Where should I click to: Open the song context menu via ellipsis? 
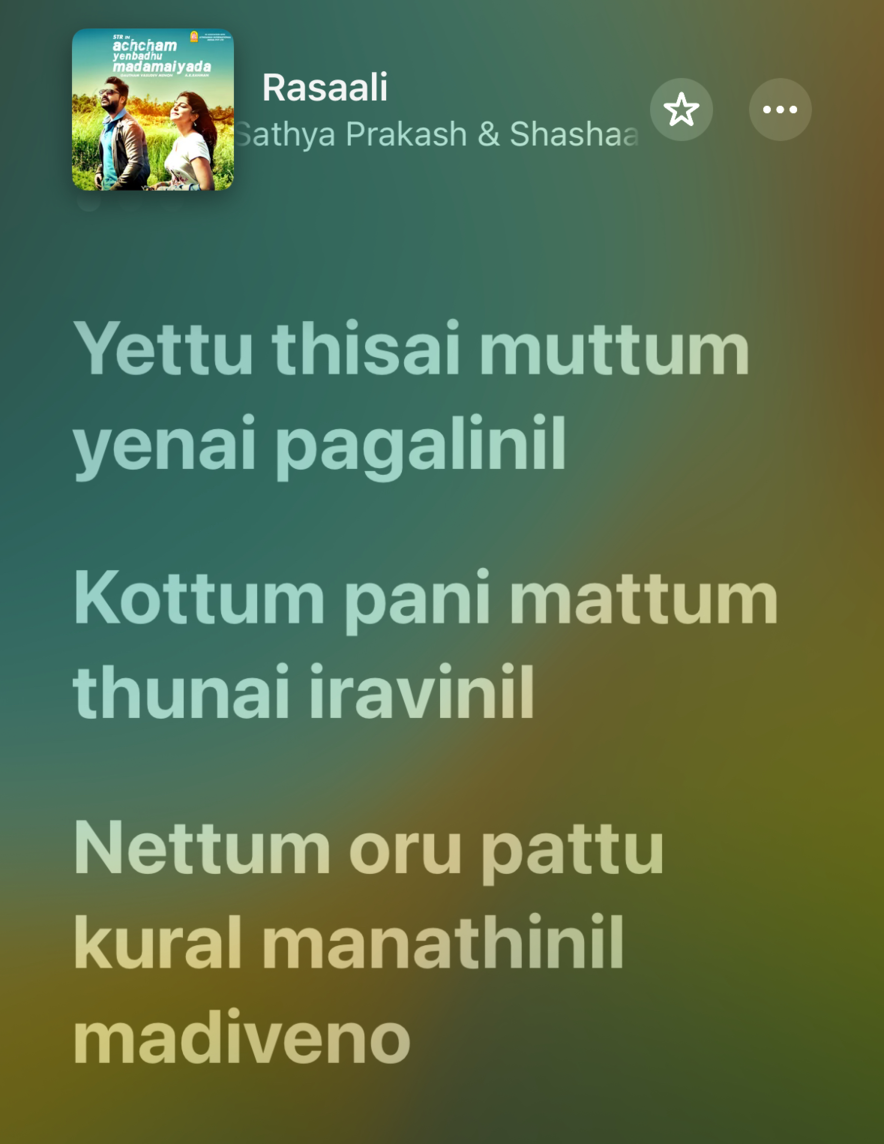point(779,110)
